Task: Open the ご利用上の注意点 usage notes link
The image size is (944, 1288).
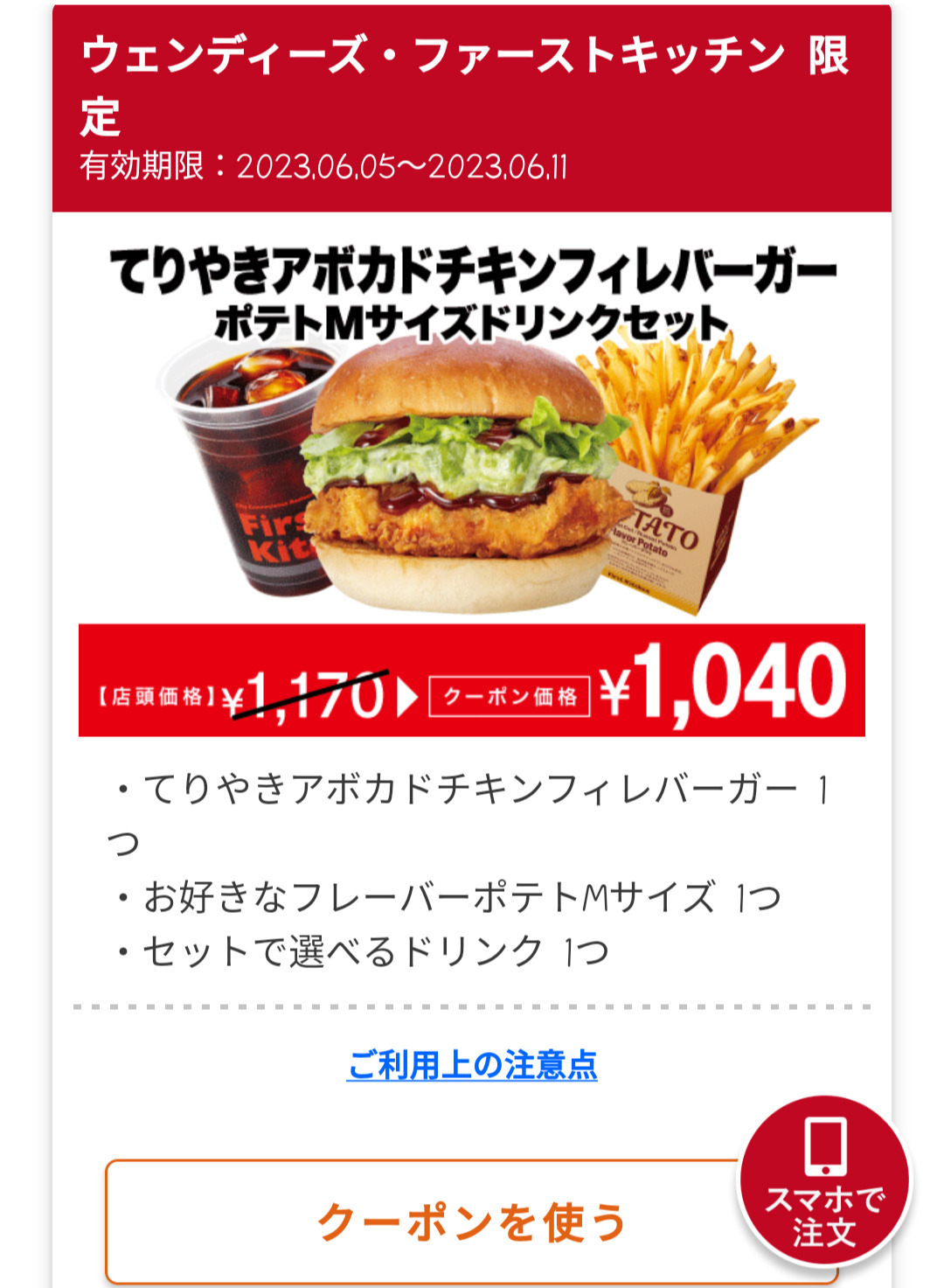Action: pos(472,1065)
